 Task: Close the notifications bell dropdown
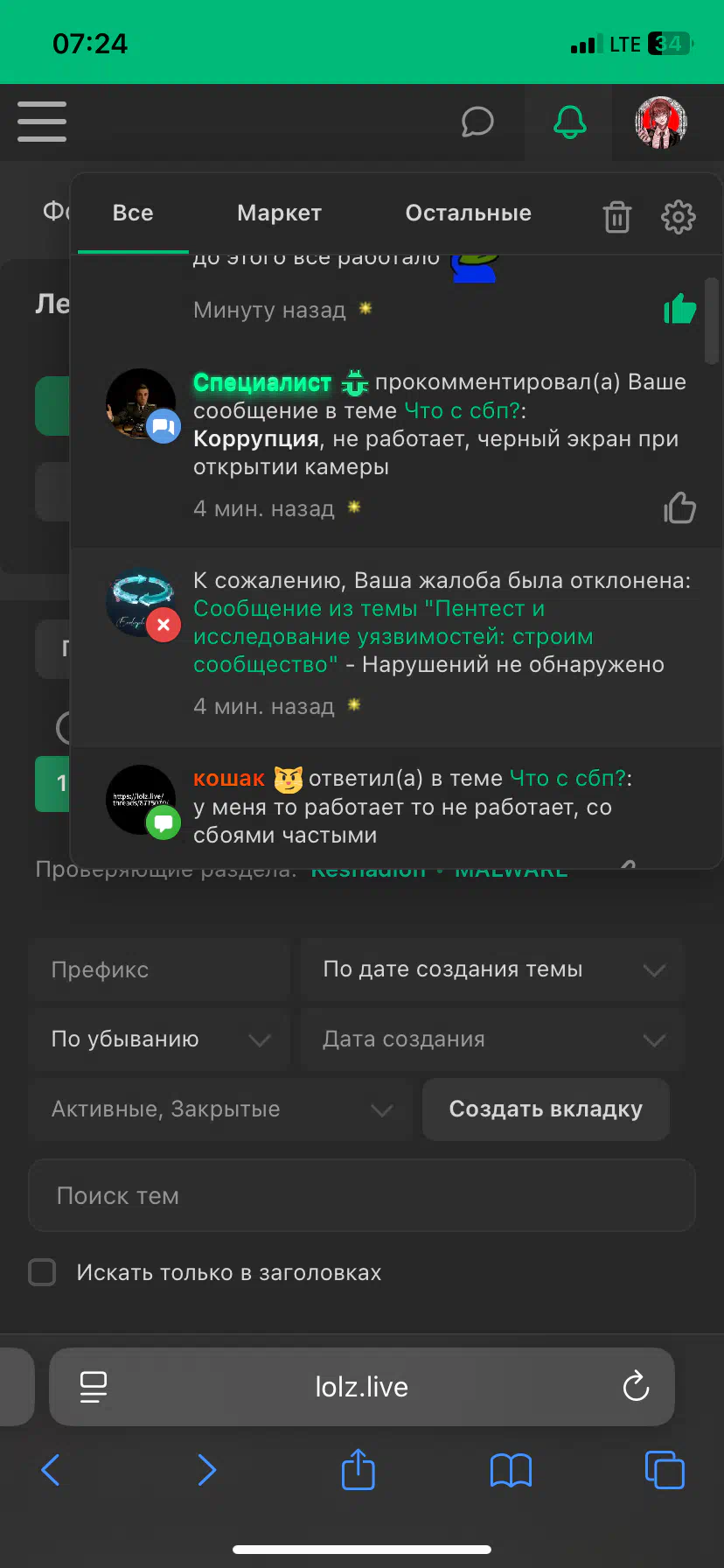569,122
